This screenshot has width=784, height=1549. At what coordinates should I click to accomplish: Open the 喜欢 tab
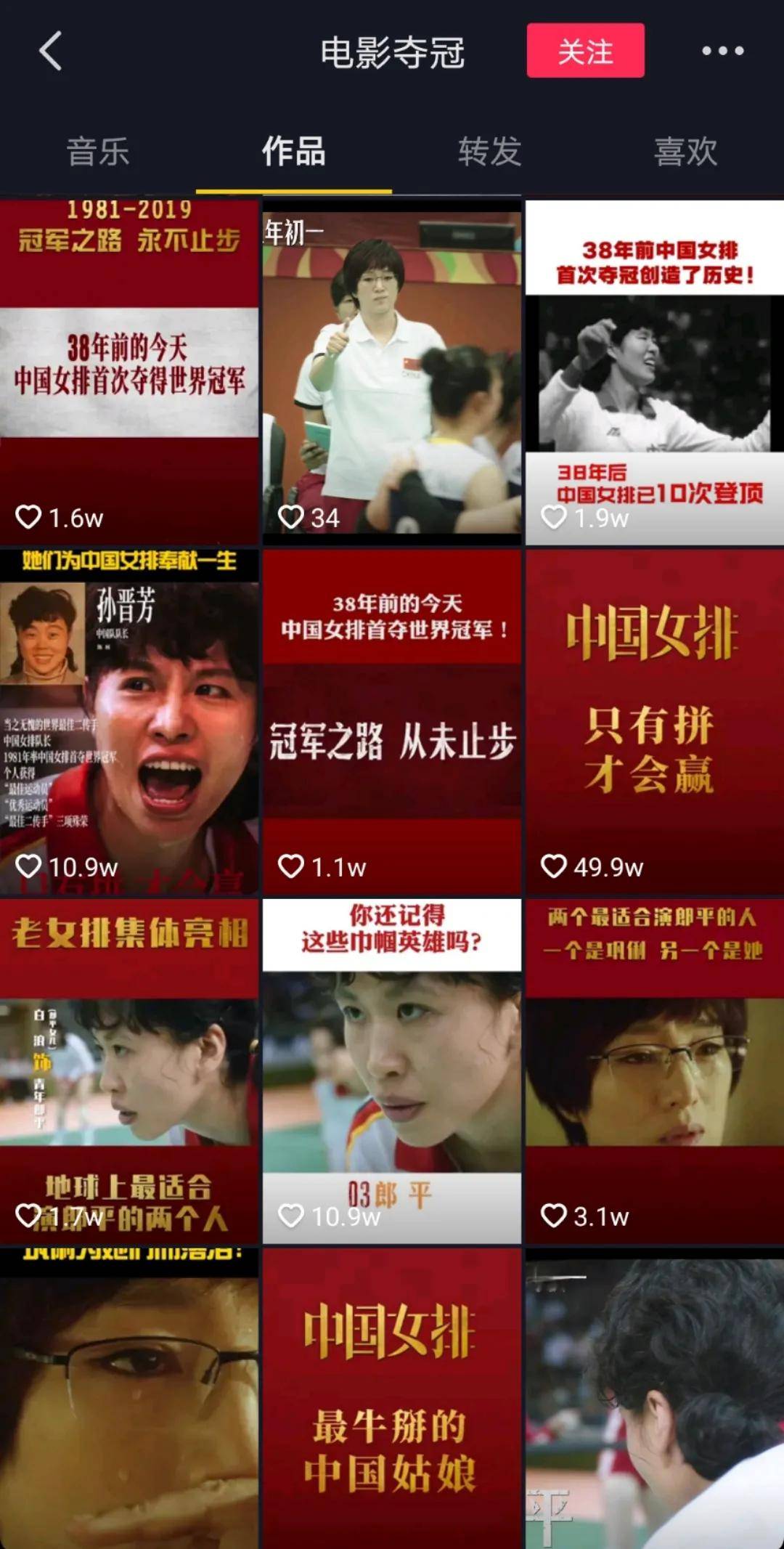pyautogui.click(x=686, y=152)
